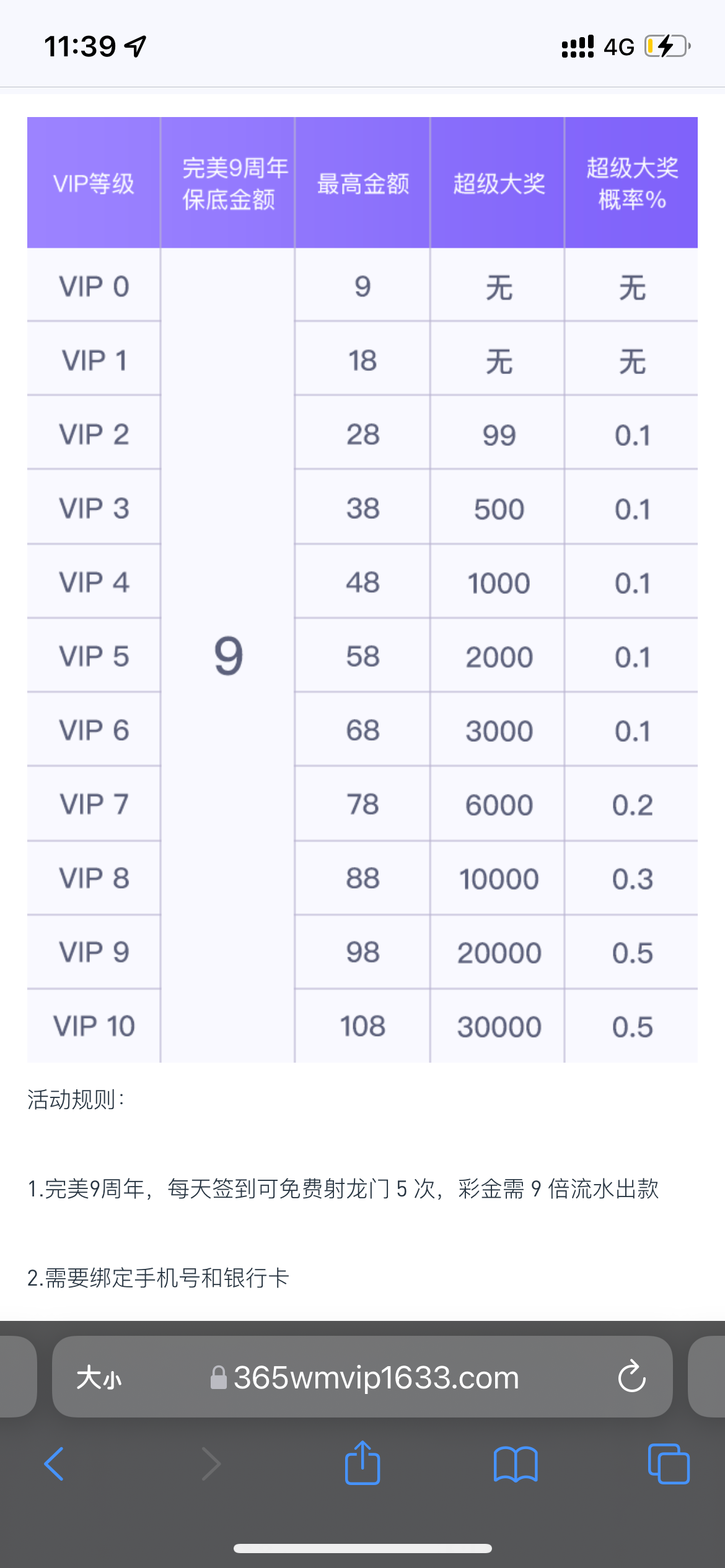
Task: Show all open browser tabs
Action: tap(668, 1464)
